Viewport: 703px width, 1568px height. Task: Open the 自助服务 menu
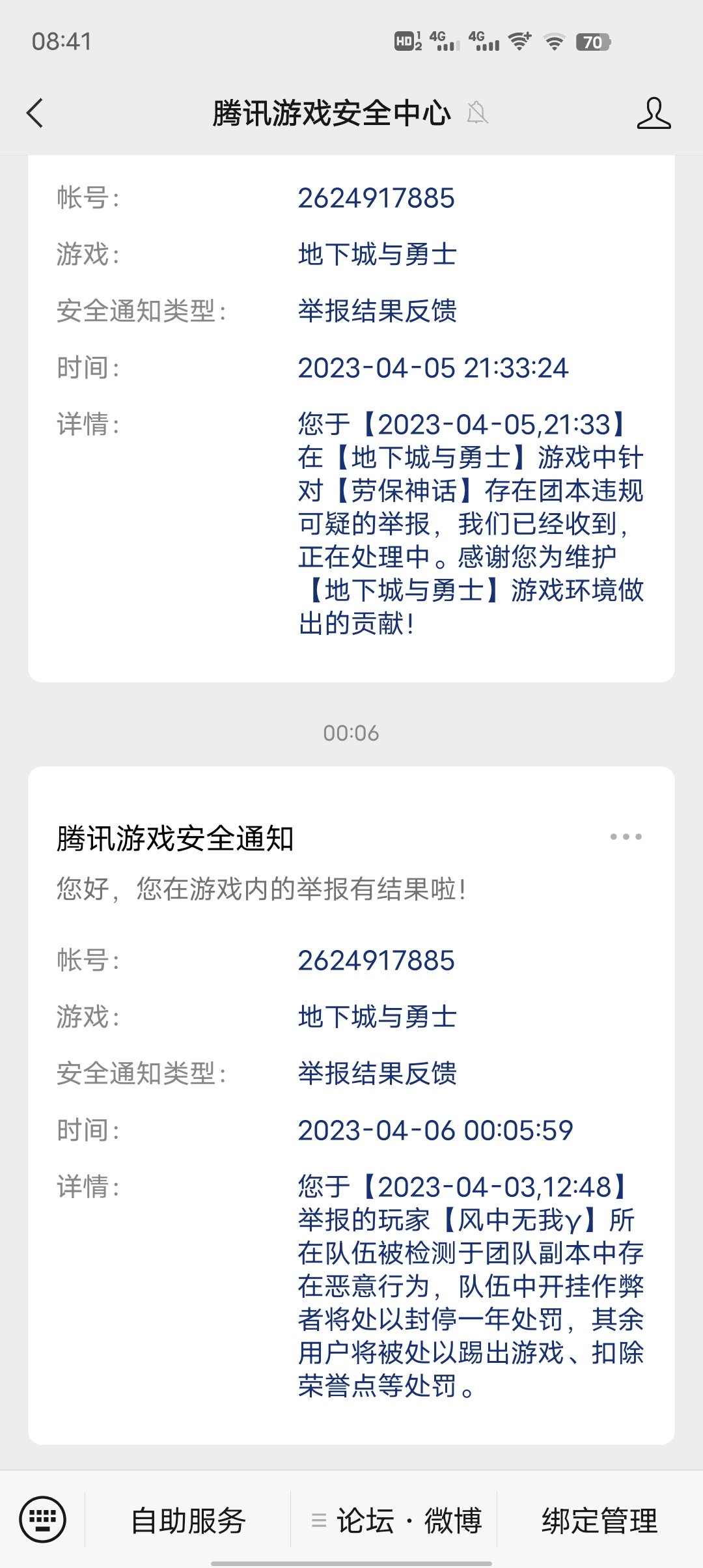click(187, 1520)
